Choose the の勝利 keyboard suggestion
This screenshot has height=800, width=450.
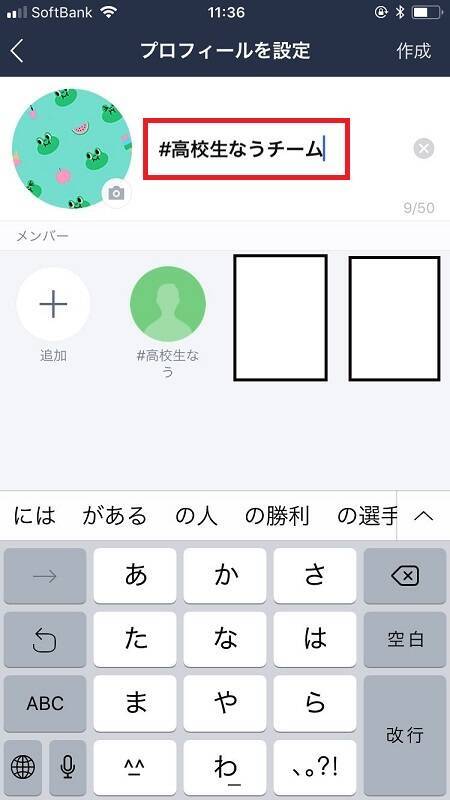pos(277,516)
